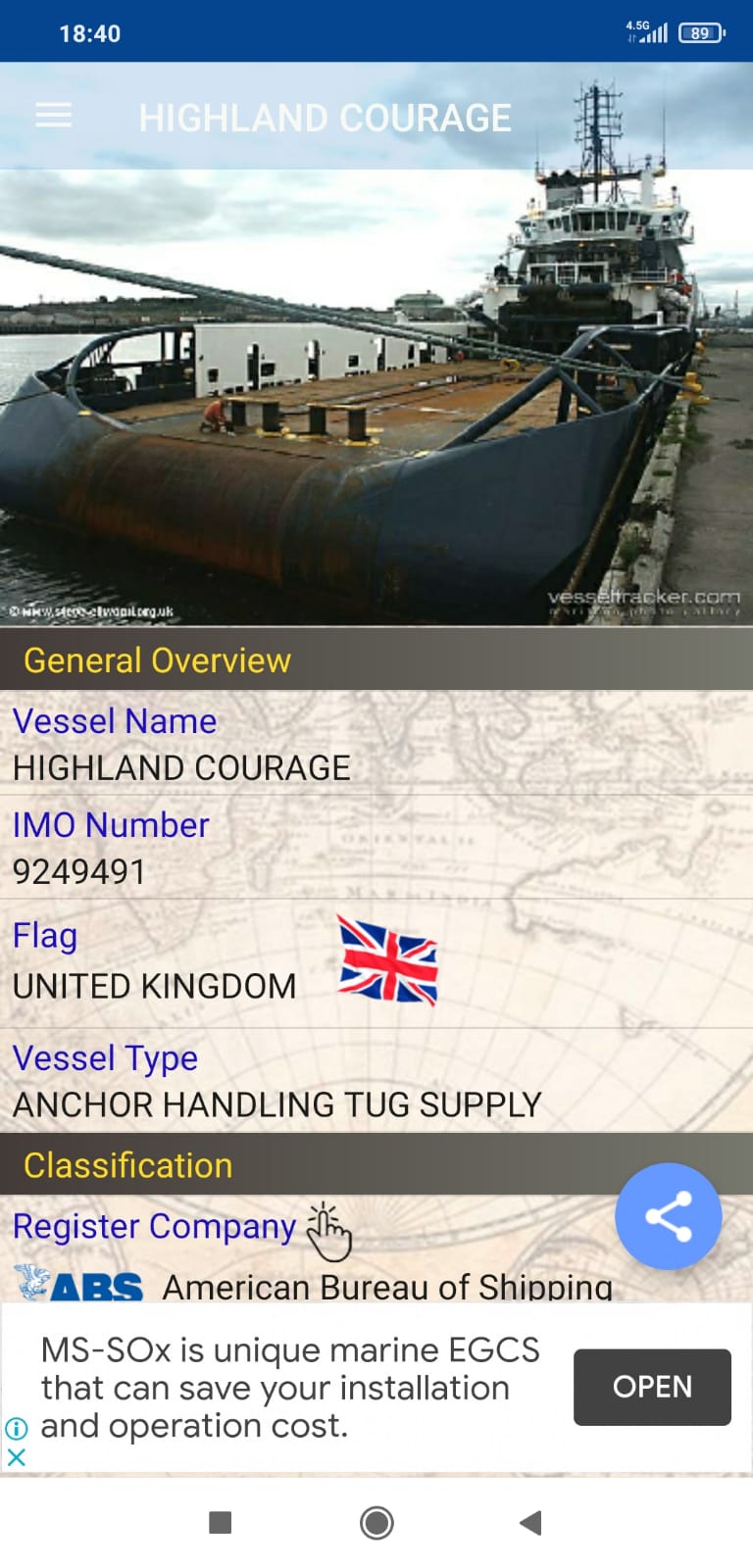Go back with the system back button
Viewport: 753px width, 1568px height.
[530, 1522]
